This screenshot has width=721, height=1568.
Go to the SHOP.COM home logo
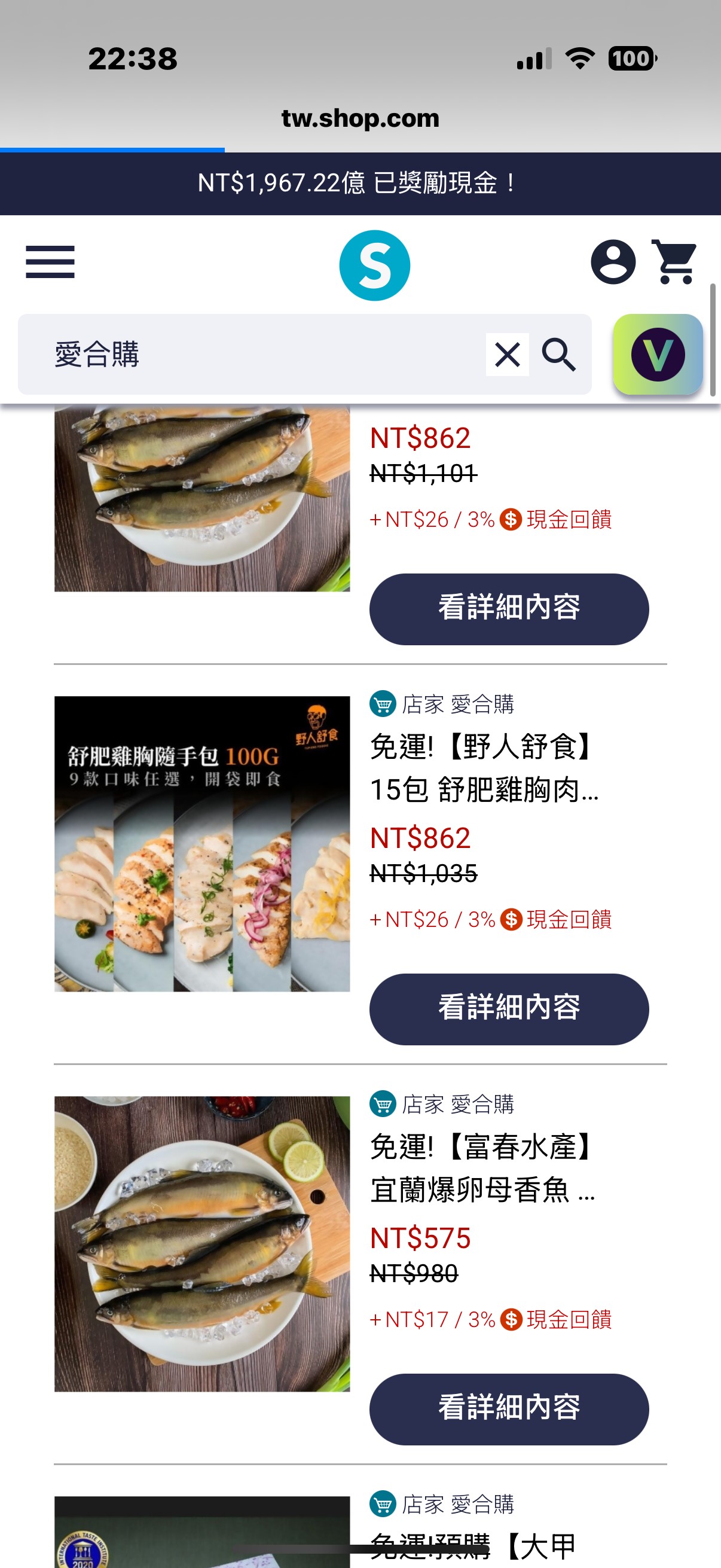point(374,266)
